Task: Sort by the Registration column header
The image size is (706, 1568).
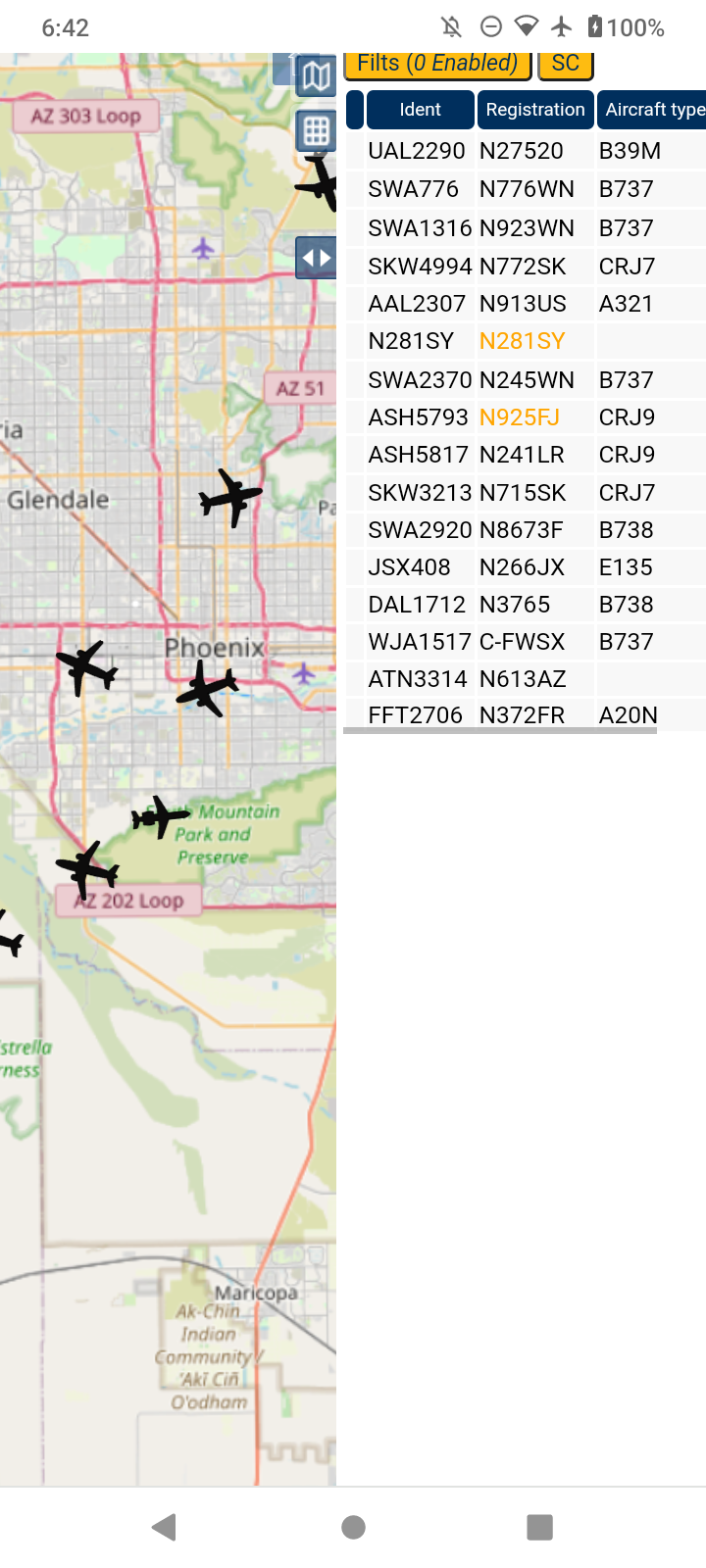Action: point(535,110)
